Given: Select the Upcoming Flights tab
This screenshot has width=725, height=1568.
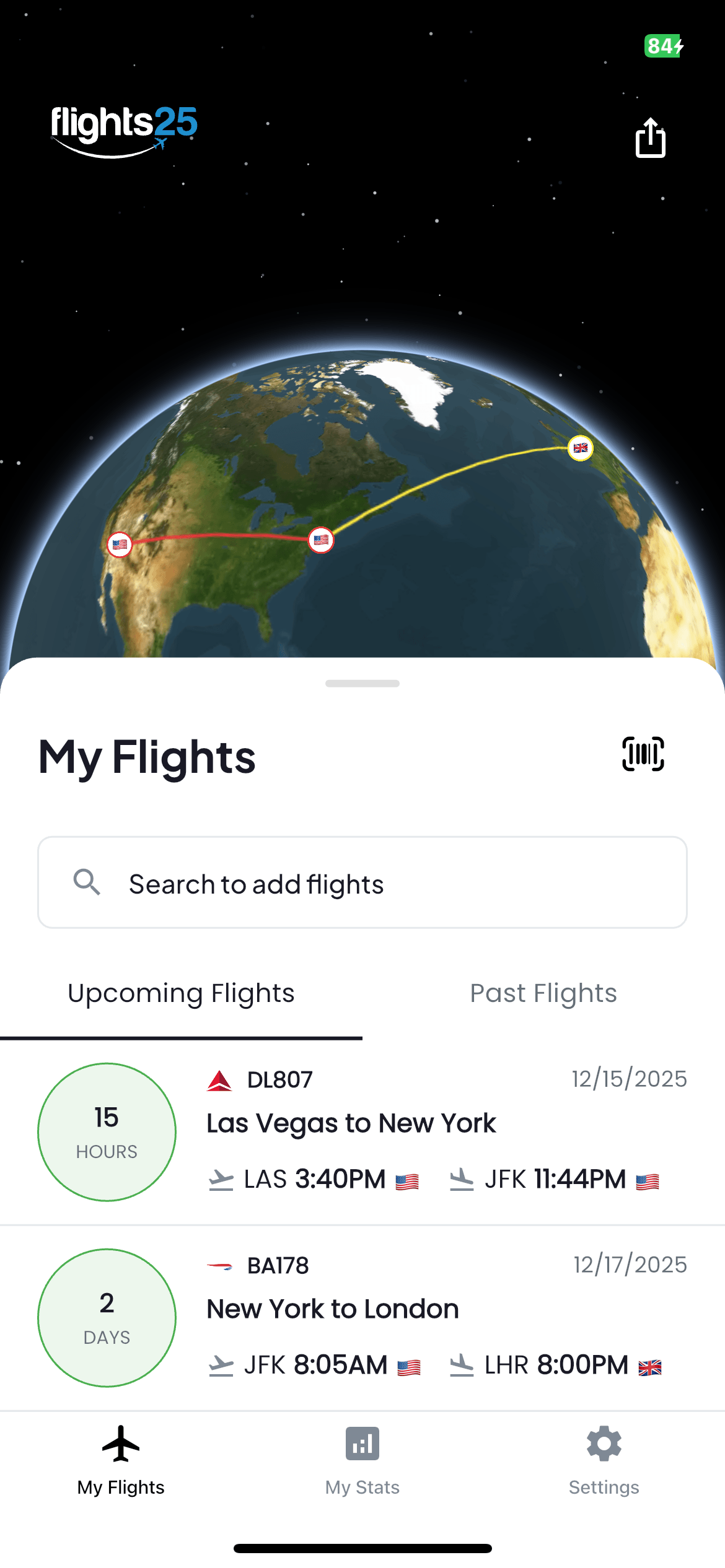Looking at the screenshot, I should pos(181,993).
